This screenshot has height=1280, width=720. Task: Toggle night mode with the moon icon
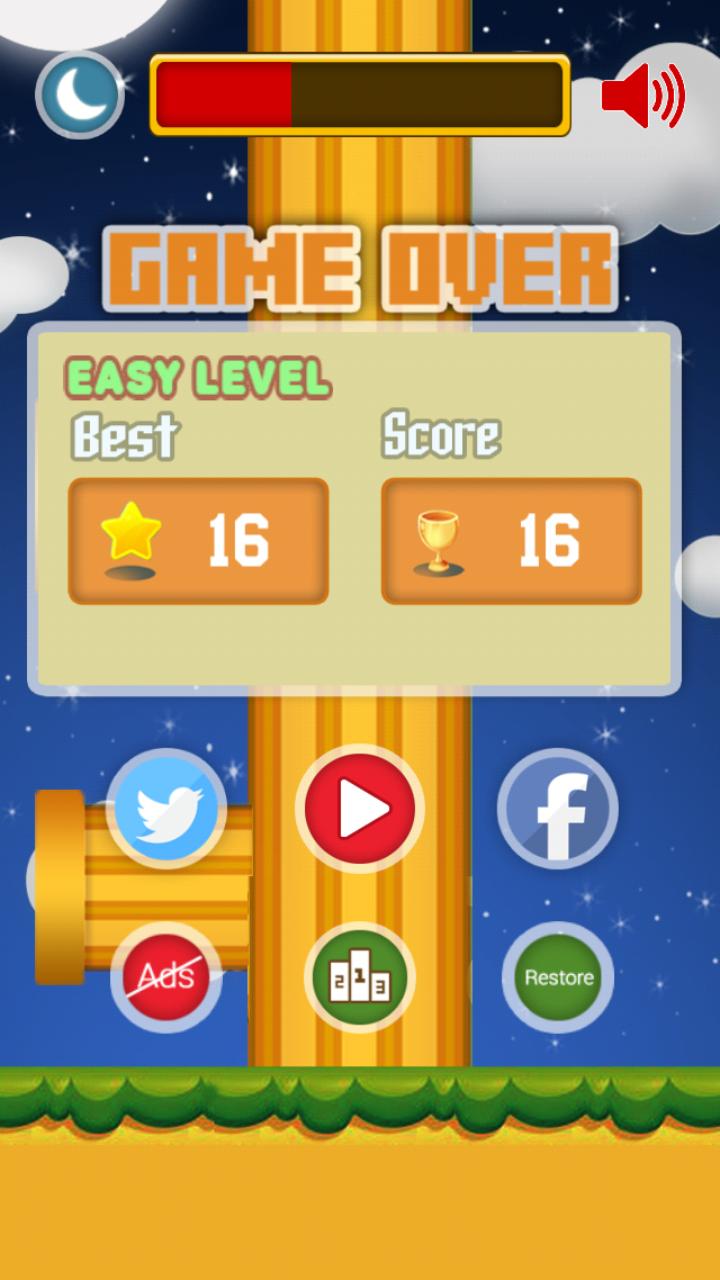coord(80,94)
